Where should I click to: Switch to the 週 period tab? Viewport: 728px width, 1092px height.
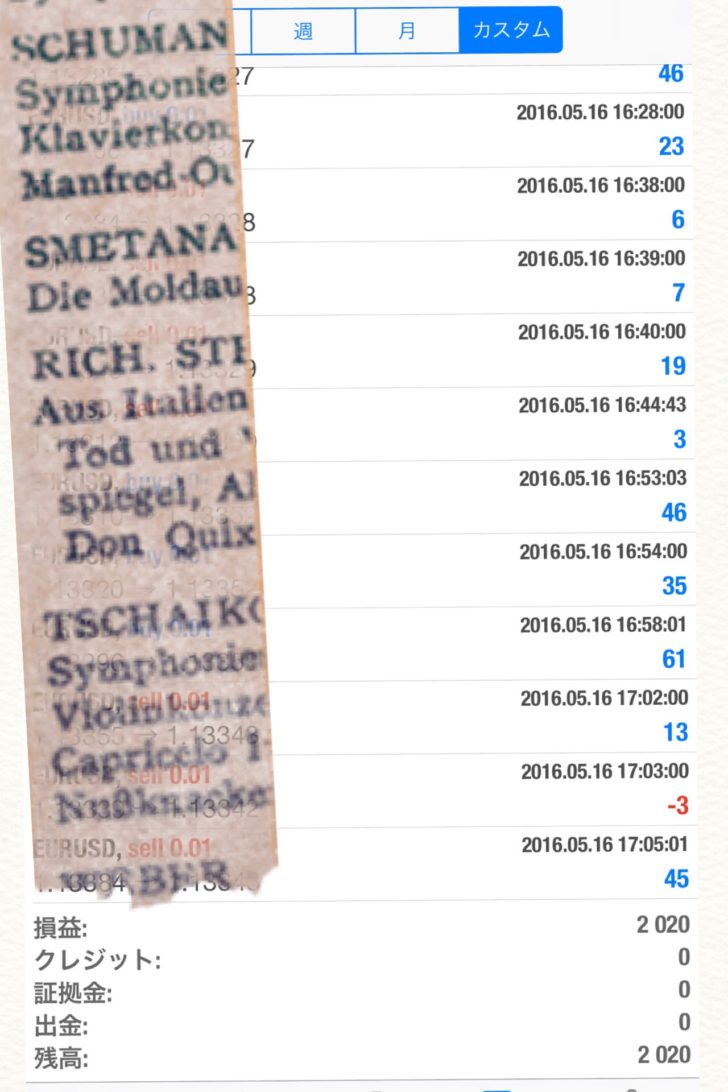pos(303,30)
